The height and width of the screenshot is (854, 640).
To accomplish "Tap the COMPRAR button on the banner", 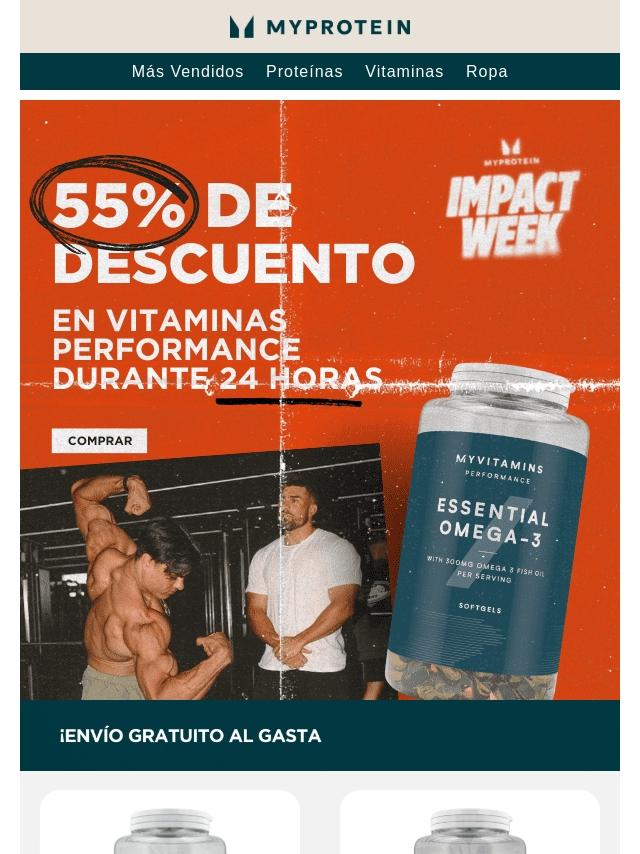I will (x=100, y=441).
